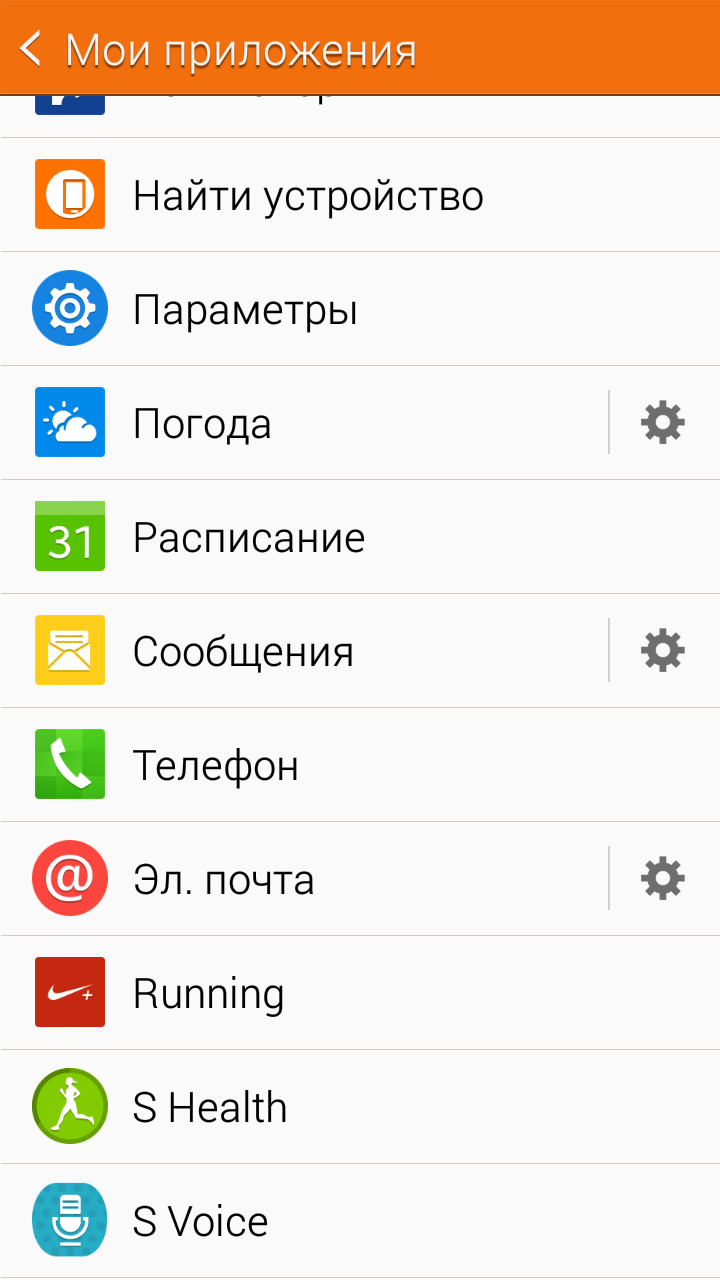Open settings gear for Эл. почта
Viewport: 720px width, 1280px height.
[x=663, y=879]
